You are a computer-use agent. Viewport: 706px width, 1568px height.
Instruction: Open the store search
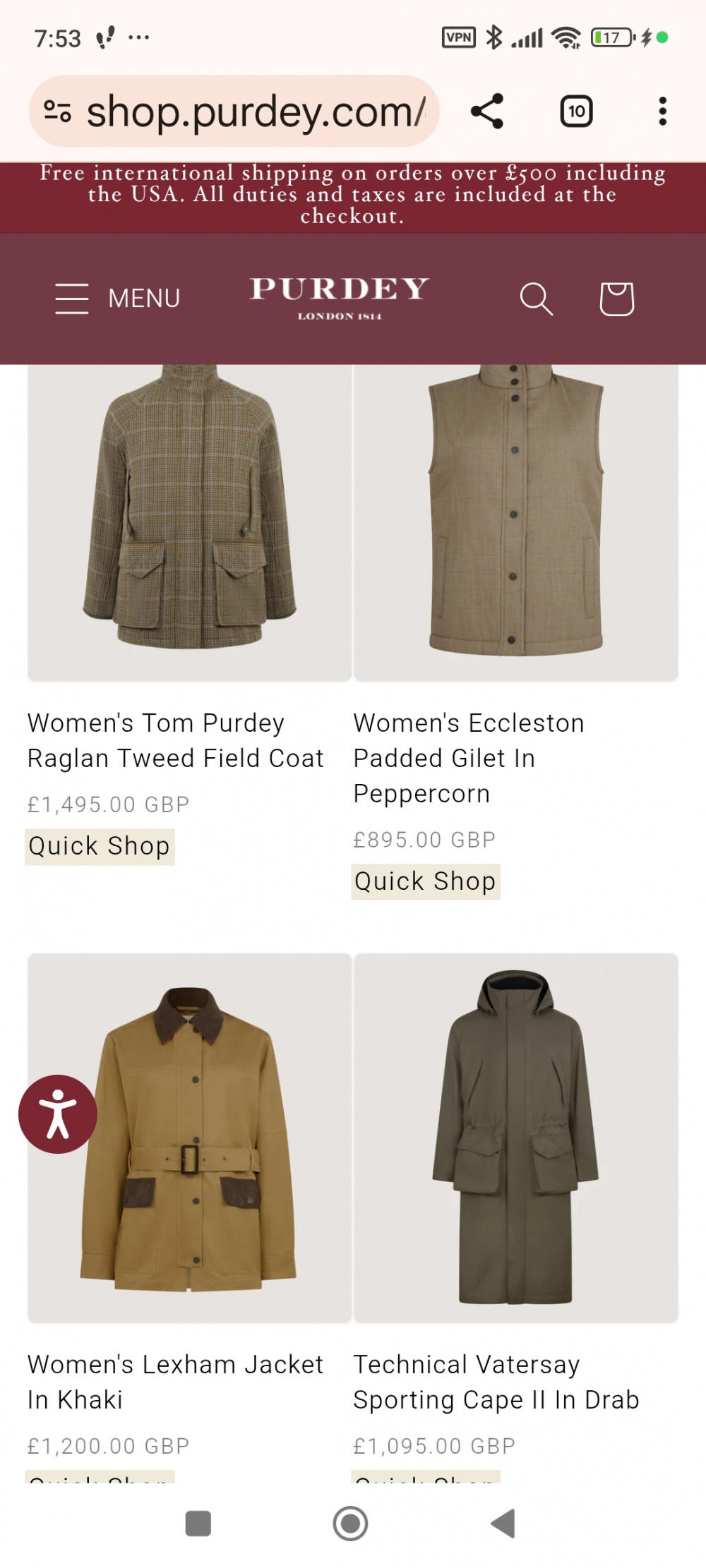pyautogui.click(x=536, y=299)
